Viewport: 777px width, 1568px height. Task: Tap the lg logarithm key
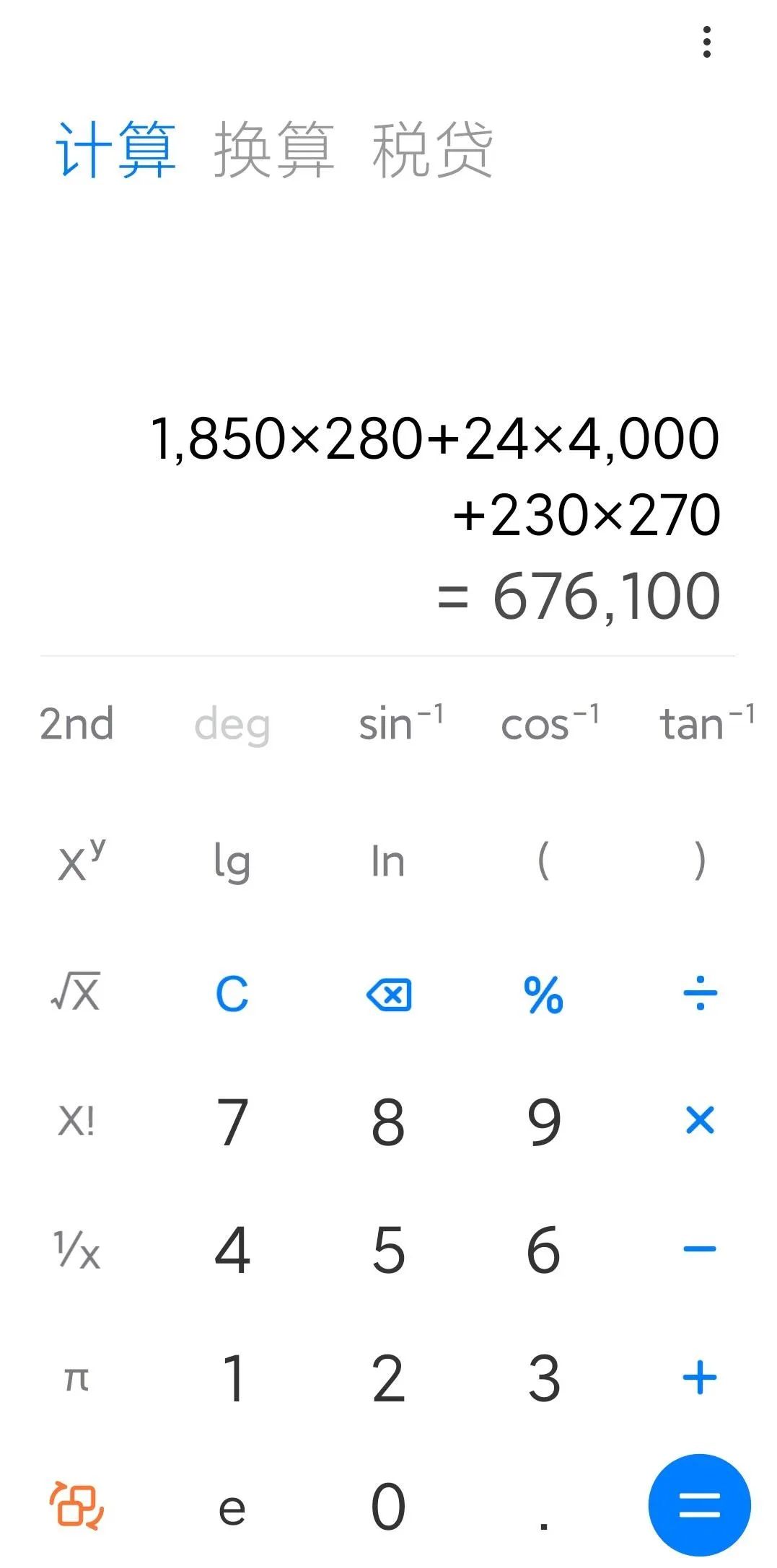[x=232, y=862]
